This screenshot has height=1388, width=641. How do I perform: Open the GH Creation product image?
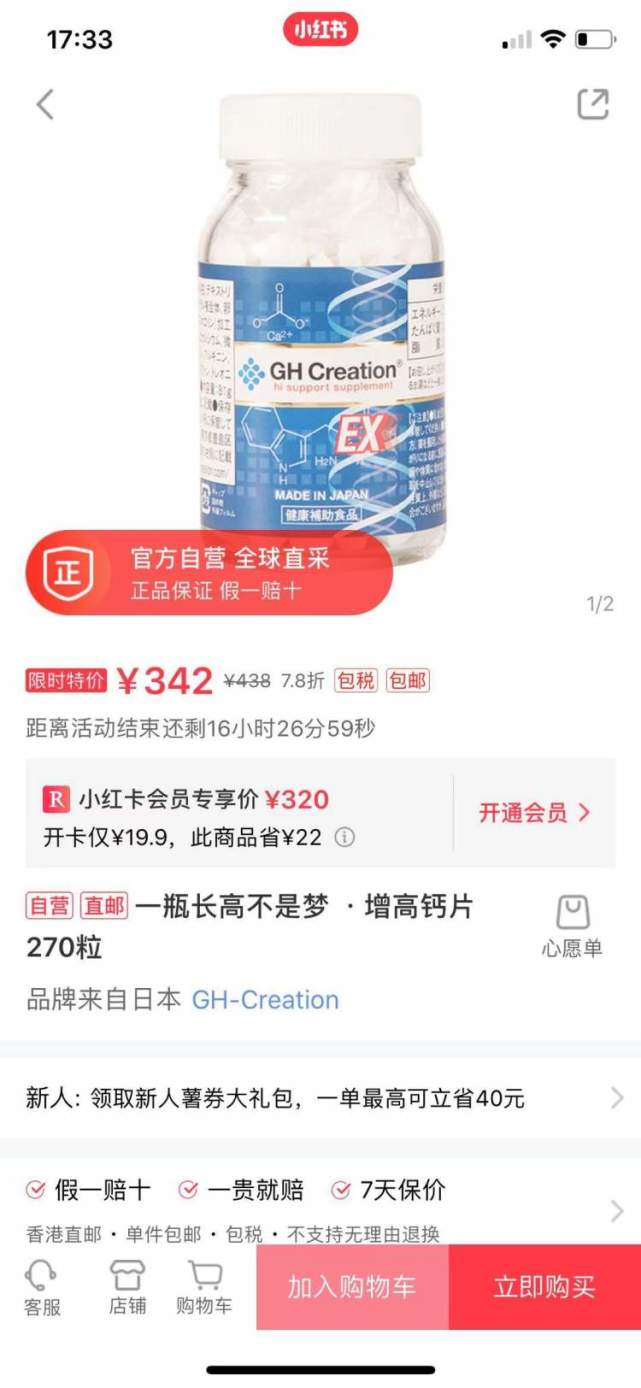pos(320,330)
